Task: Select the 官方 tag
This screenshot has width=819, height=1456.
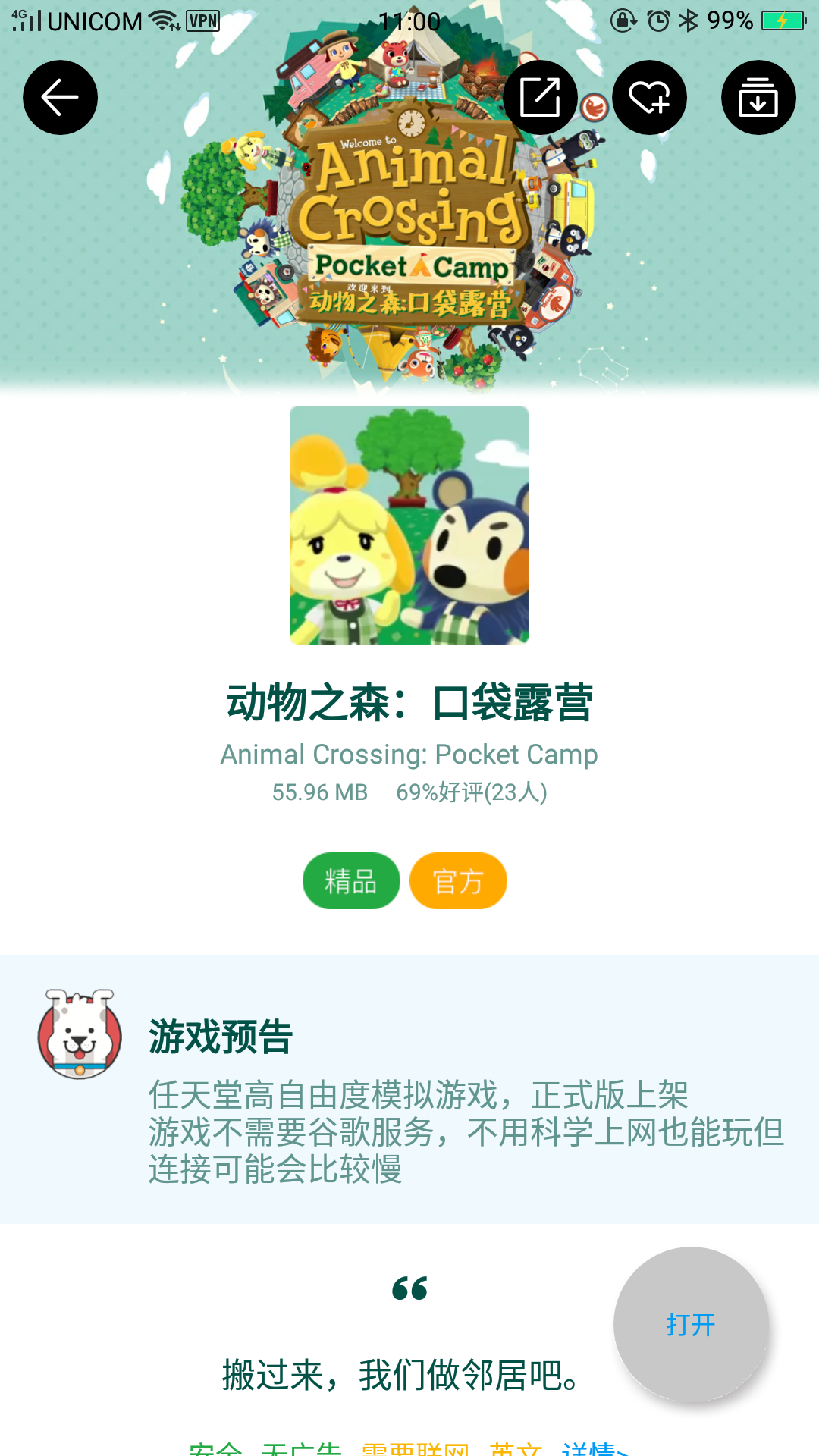Action: coord(458,881)
